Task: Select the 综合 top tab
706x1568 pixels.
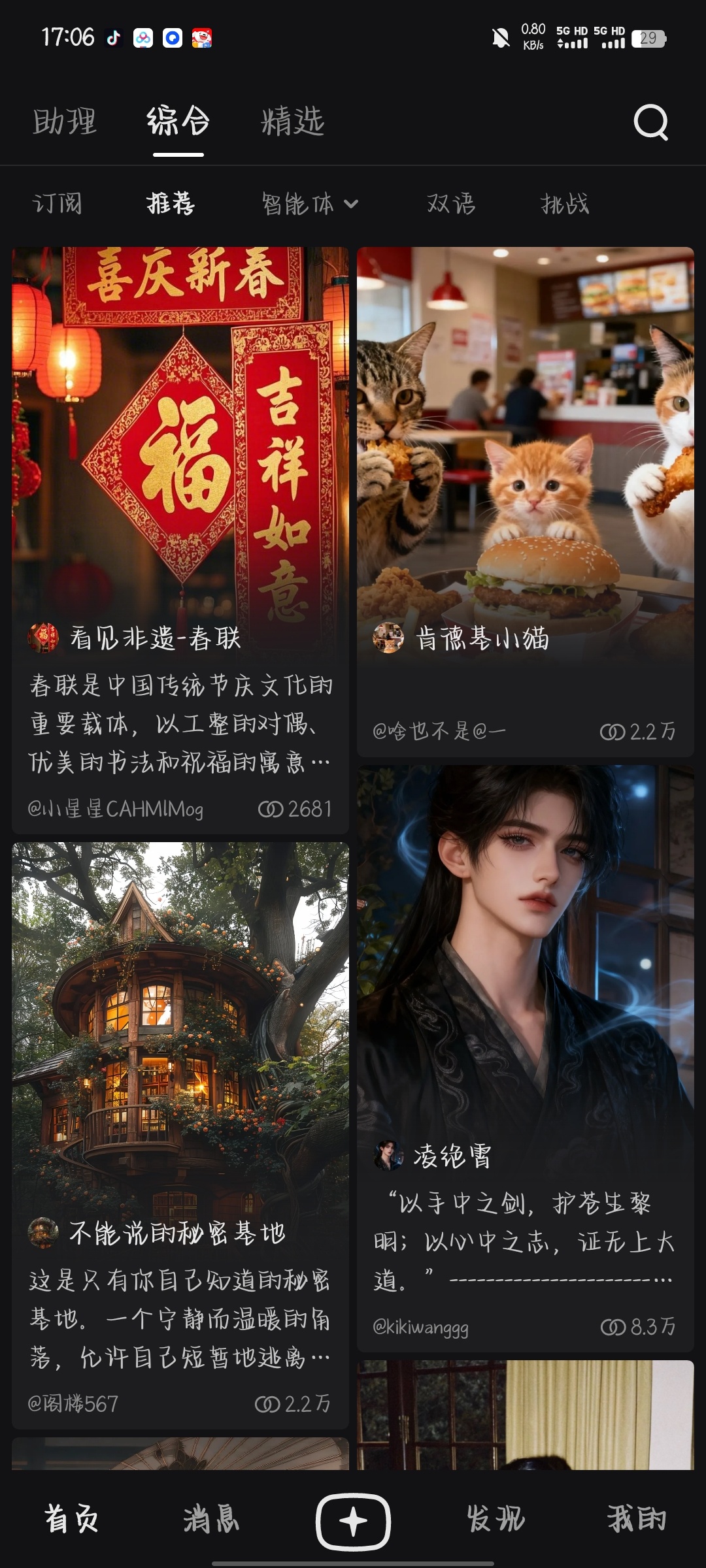Action: (178, 122)
